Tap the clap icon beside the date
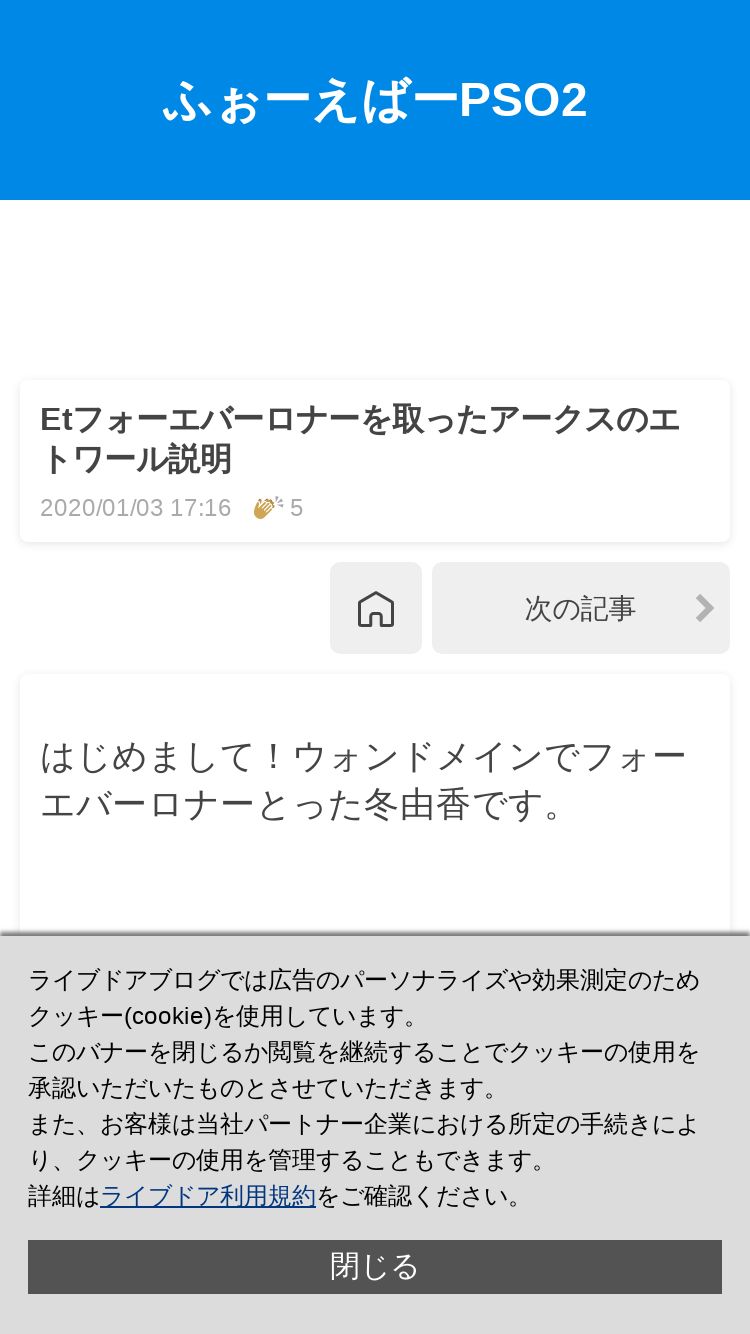The width and height of the screenshot is (750, 1334). (267, 508)
